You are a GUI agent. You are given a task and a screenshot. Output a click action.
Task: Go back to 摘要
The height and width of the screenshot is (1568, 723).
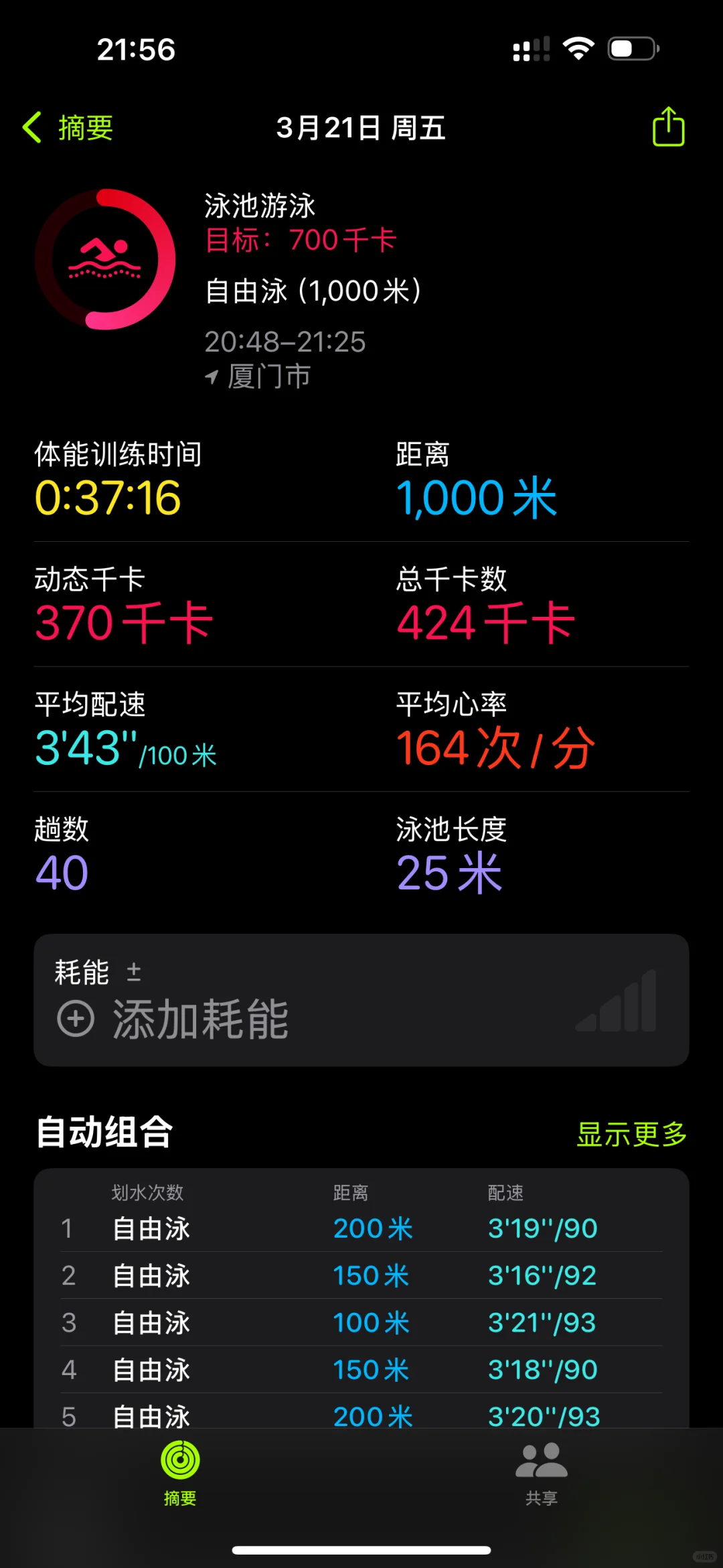pyautogui.click(x=68, y=127)
